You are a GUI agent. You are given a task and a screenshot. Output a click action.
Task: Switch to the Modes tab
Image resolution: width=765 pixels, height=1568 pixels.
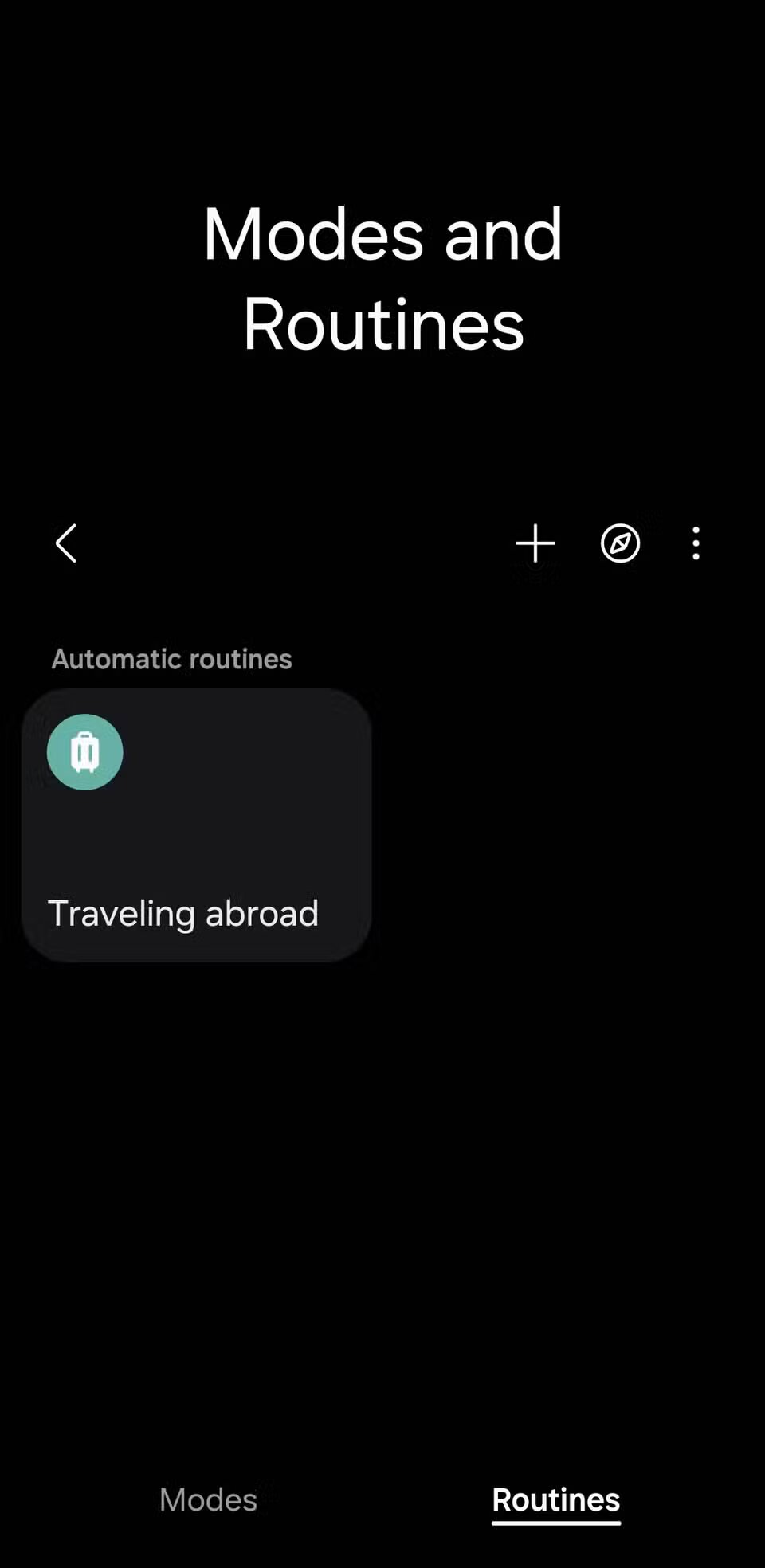(208, 1499)
